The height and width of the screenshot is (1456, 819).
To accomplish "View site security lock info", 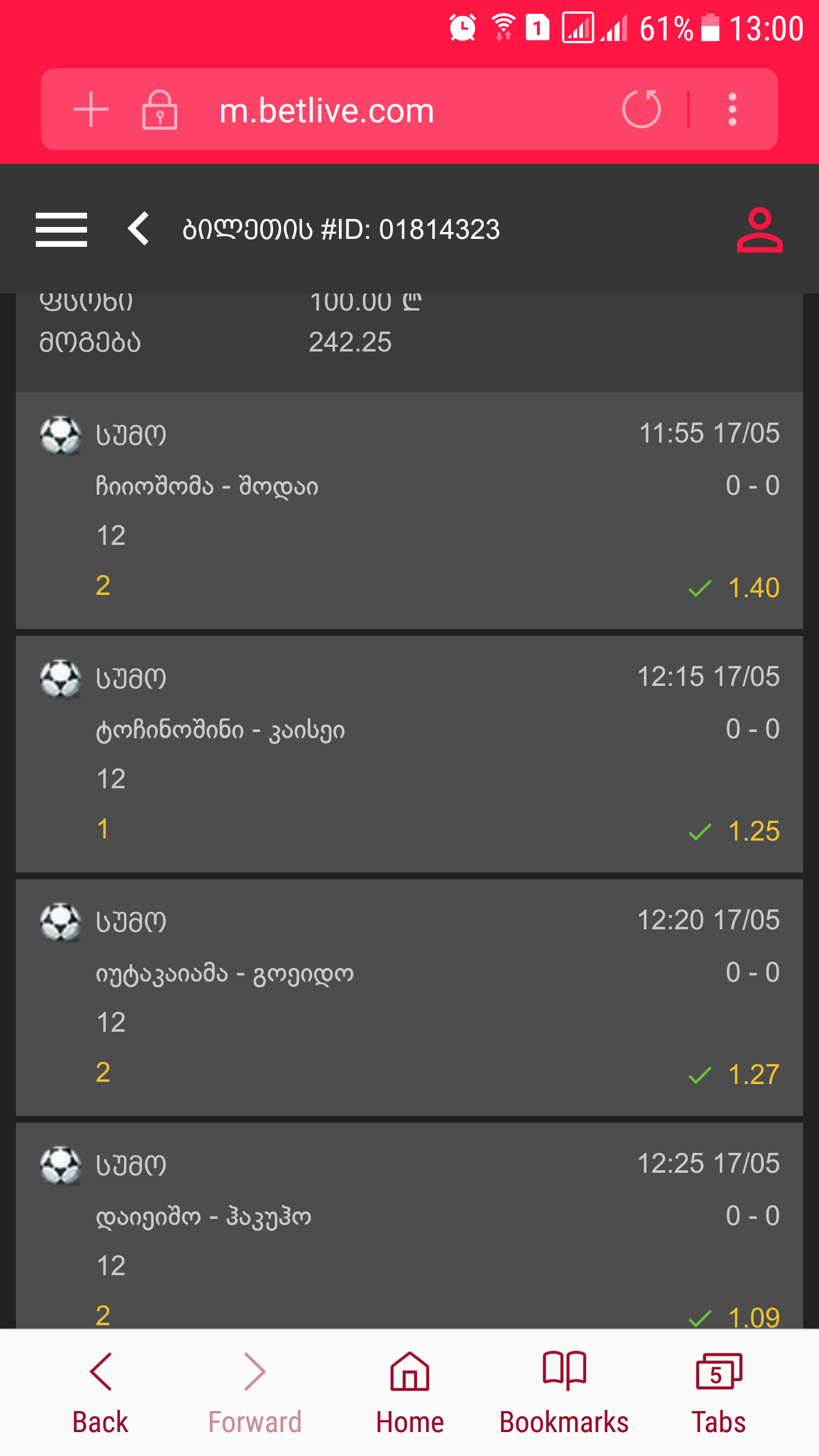I will click(159, 110).
